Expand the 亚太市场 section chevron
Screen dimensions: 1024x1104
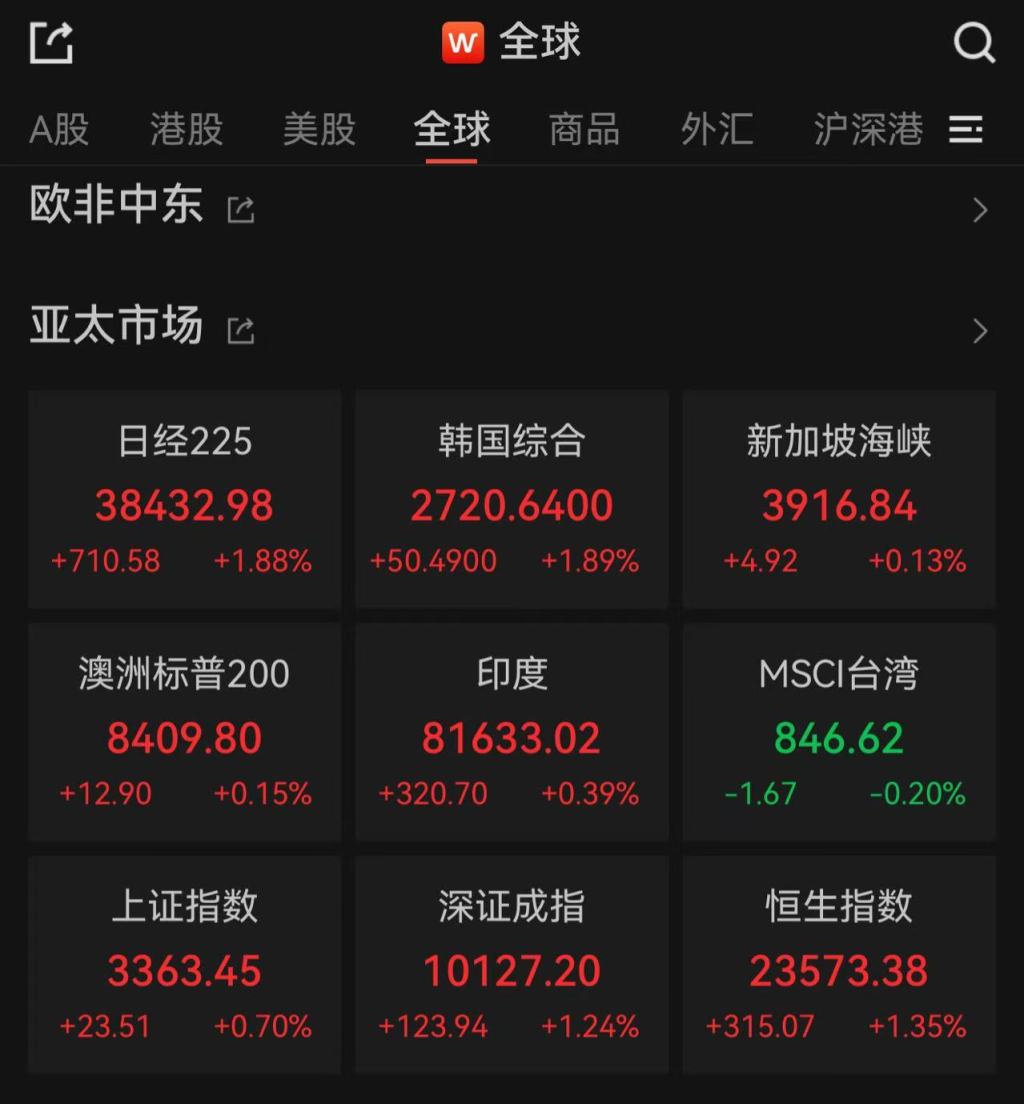980,331
